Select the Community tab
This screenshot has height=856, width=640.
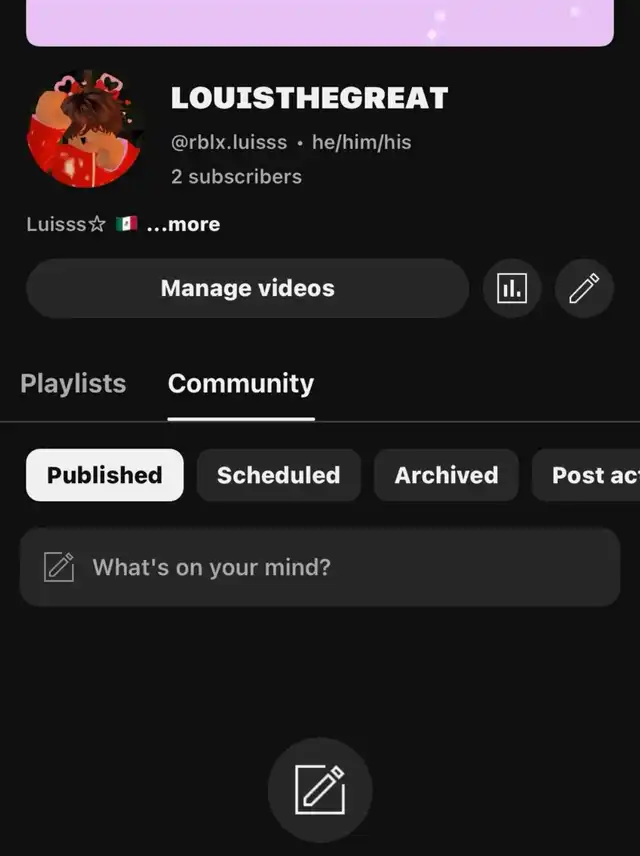(241, 384)
